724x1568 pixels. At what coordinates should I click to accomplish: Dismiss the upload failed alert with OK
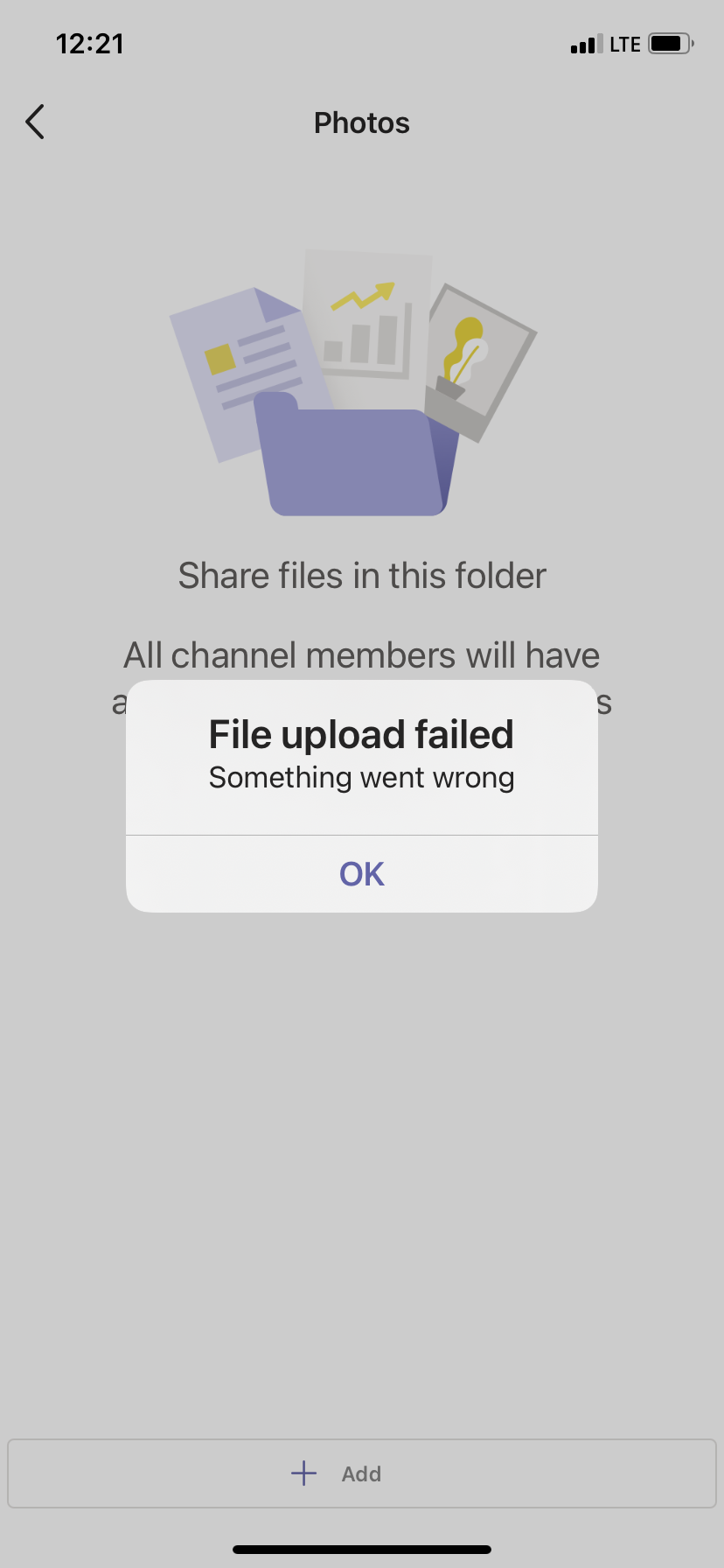click(361, 873)
